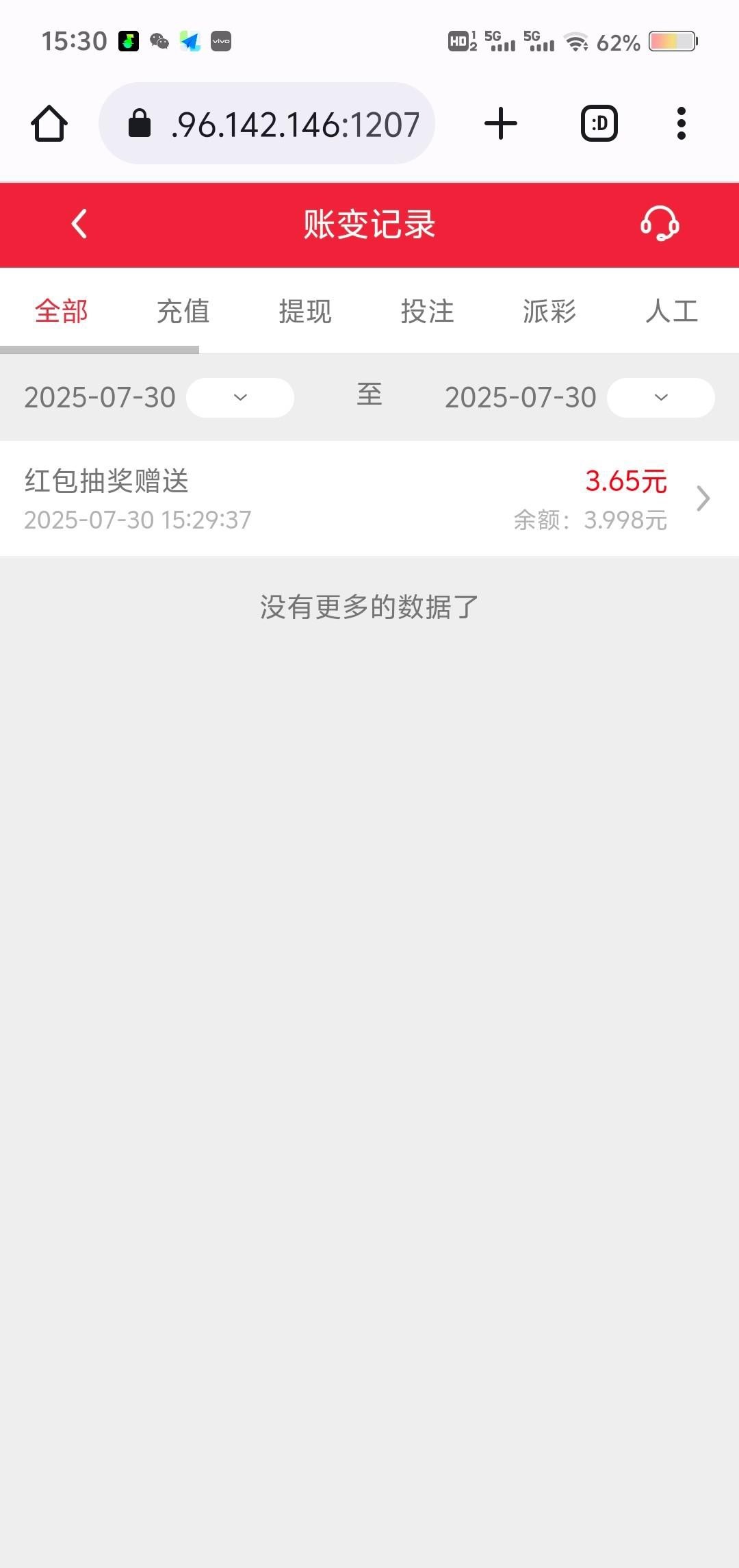
Task: Switch to the 派彩 tab
Action: (549, 312)
